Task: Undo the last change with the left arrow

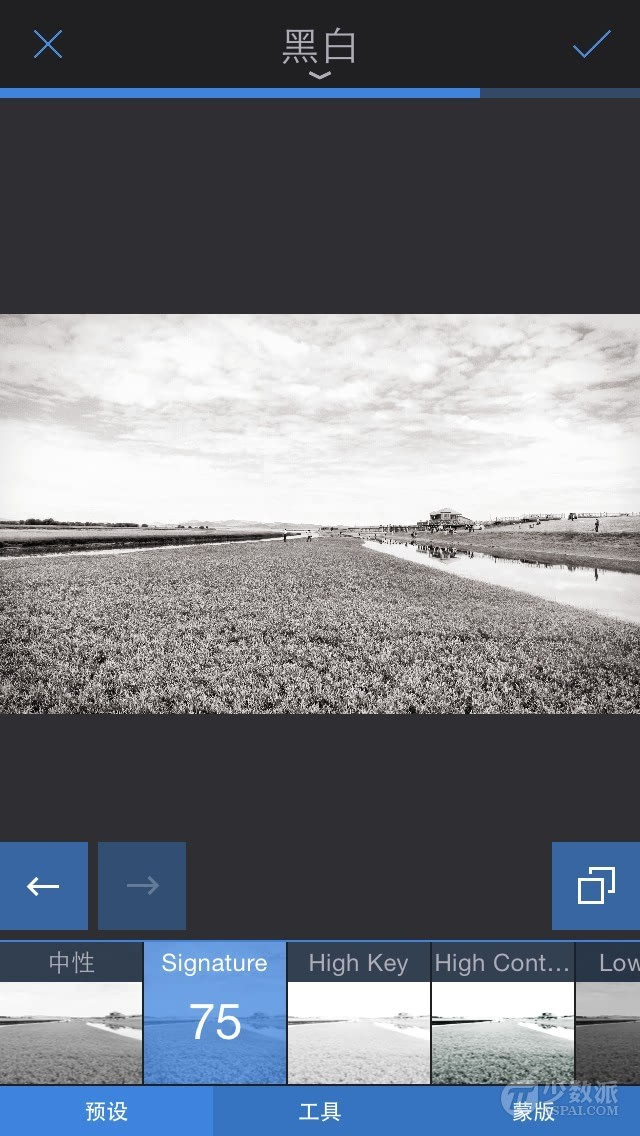Action: point(43,885)
